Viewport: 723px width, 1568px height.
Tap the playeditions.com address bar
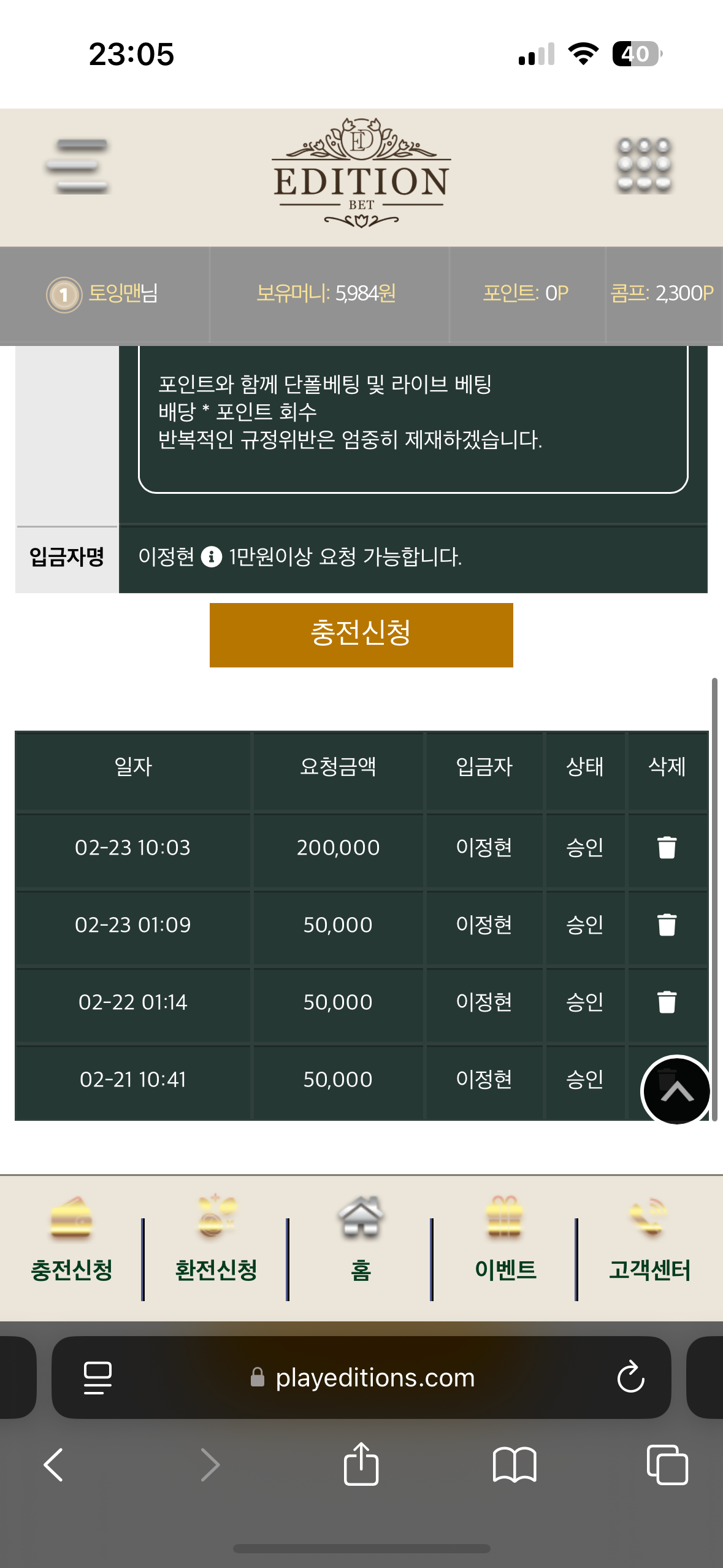(x=374, y=1377)
